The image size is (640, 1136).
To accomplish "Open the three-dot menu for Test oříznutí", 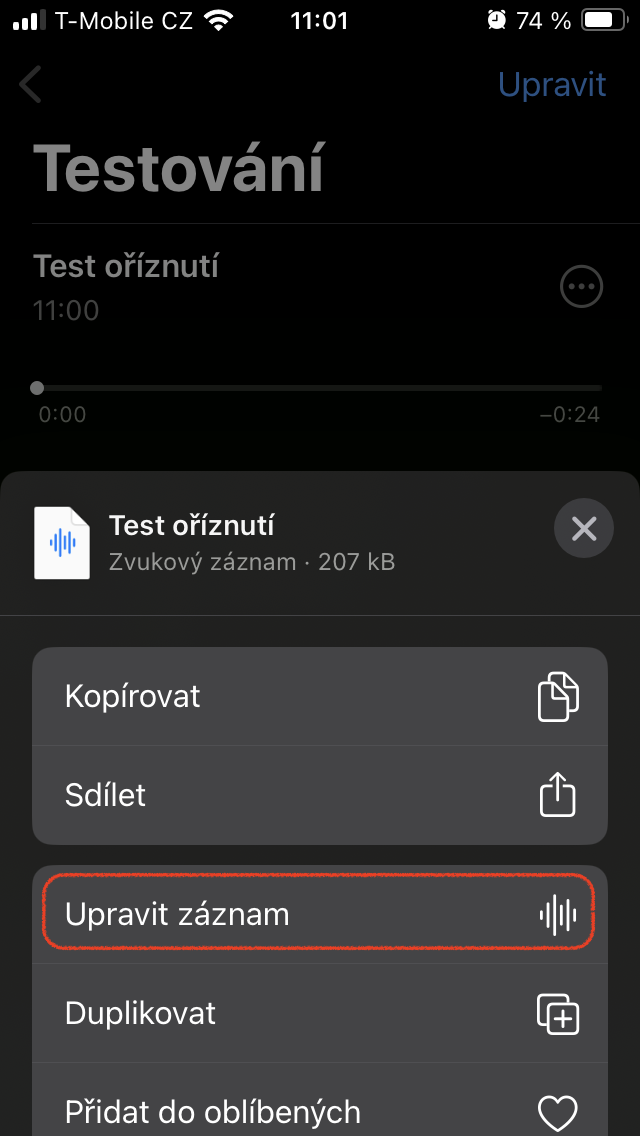I will tap(581, 288).
